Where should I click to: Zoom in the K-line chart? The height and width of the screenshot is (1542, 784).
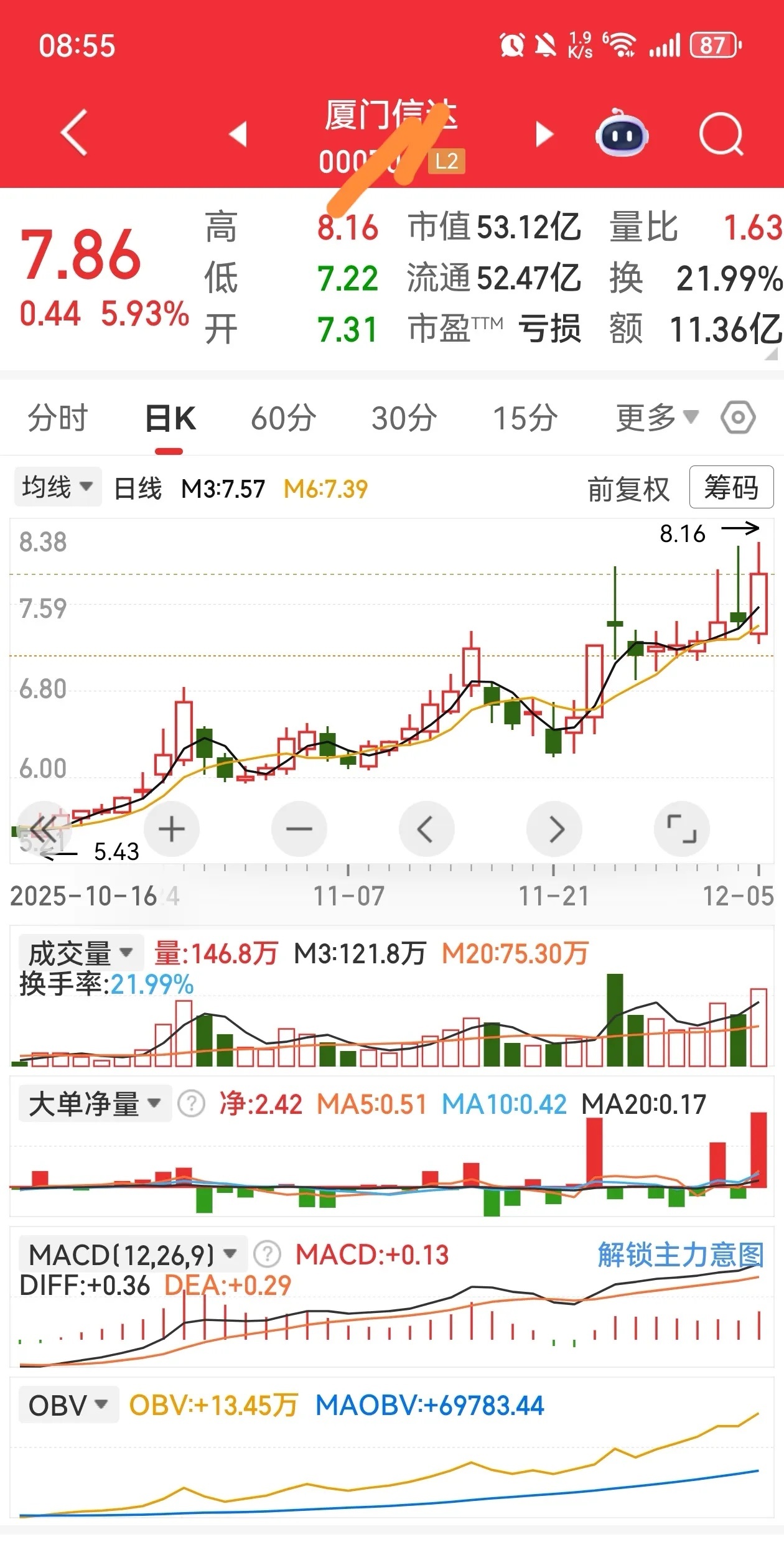click(x=172, y=829)
